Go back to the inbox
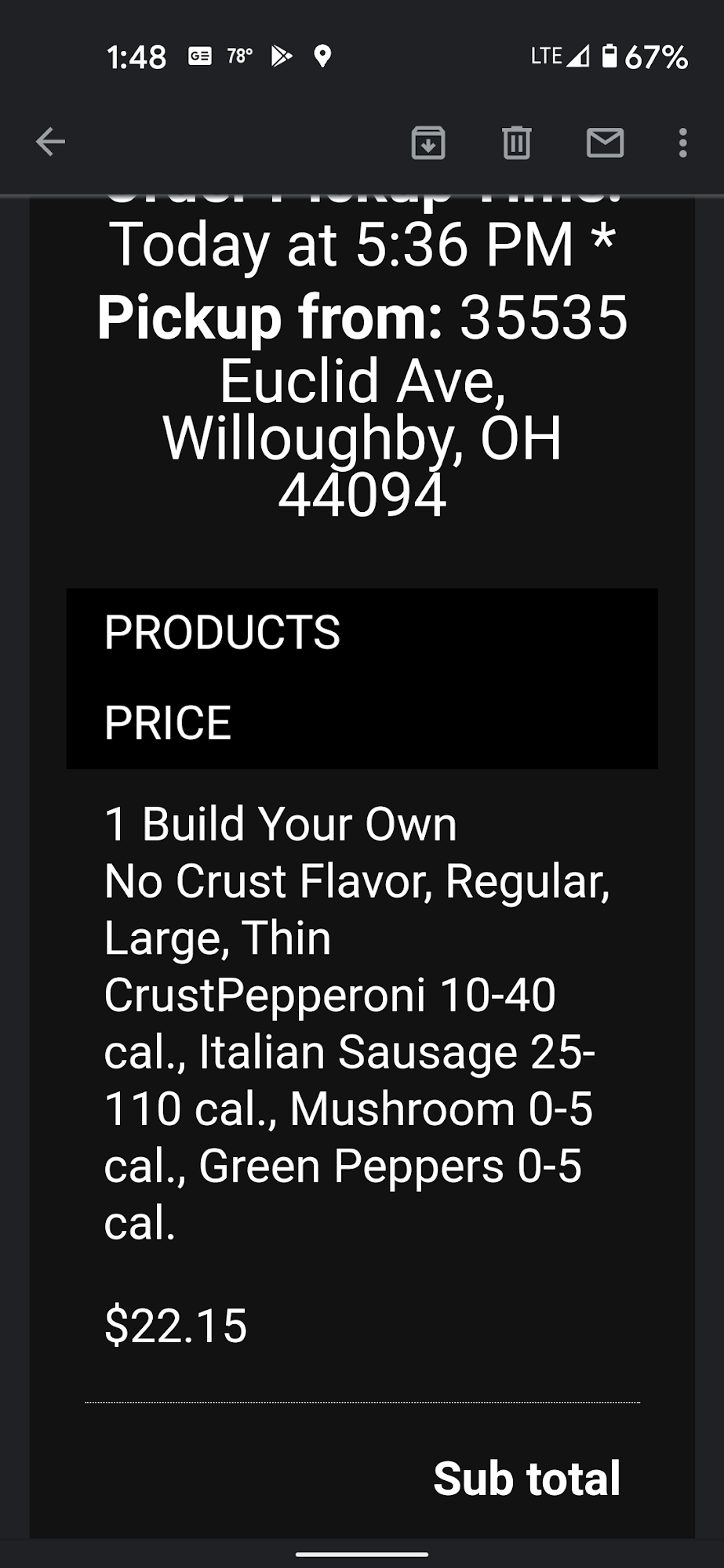724x1568 pixels. 51,142
